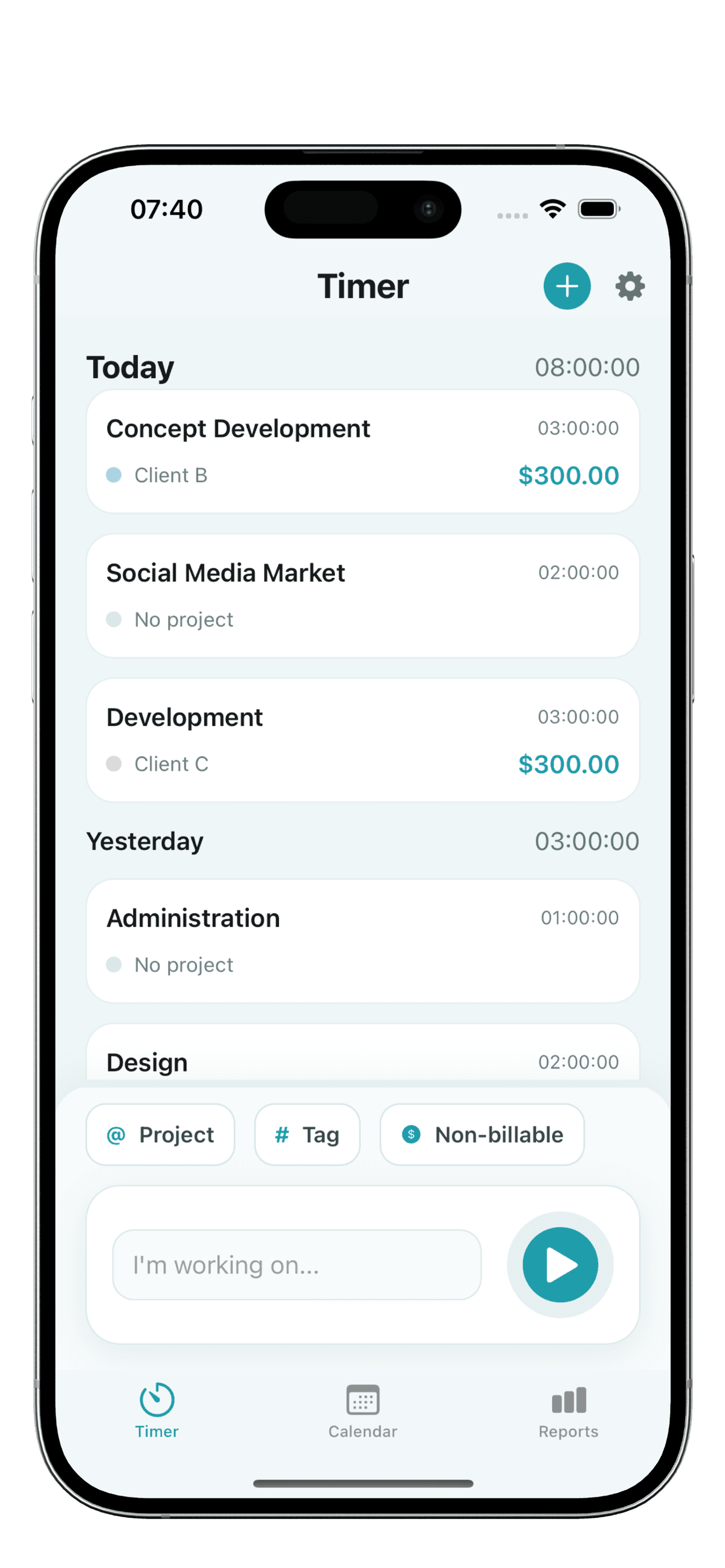This screenshot has height=1568, width=725.
Task: Switch to the Reports tab
Action: click(x=568, y=1411)
